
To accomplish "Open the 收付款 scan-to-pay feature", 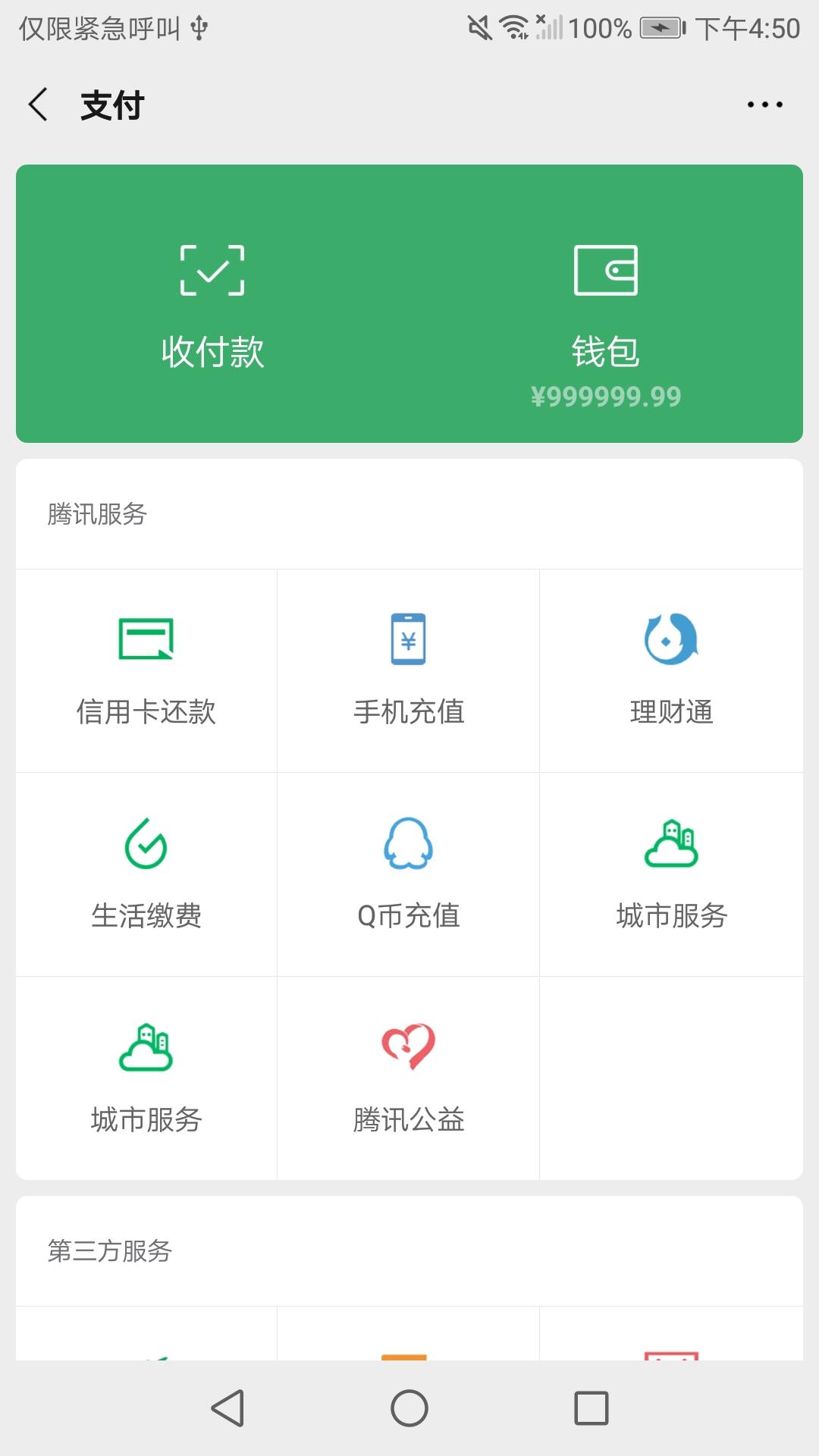I will pos(213,303).
